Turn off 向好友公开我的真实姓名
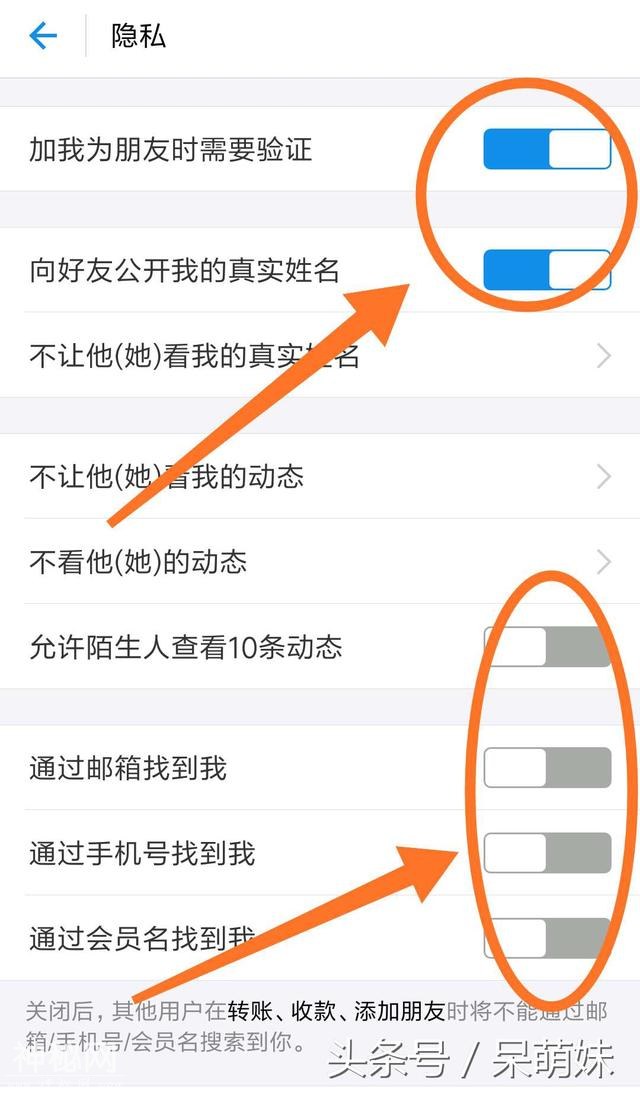The image size is (640, 1095). pos(546,270)
